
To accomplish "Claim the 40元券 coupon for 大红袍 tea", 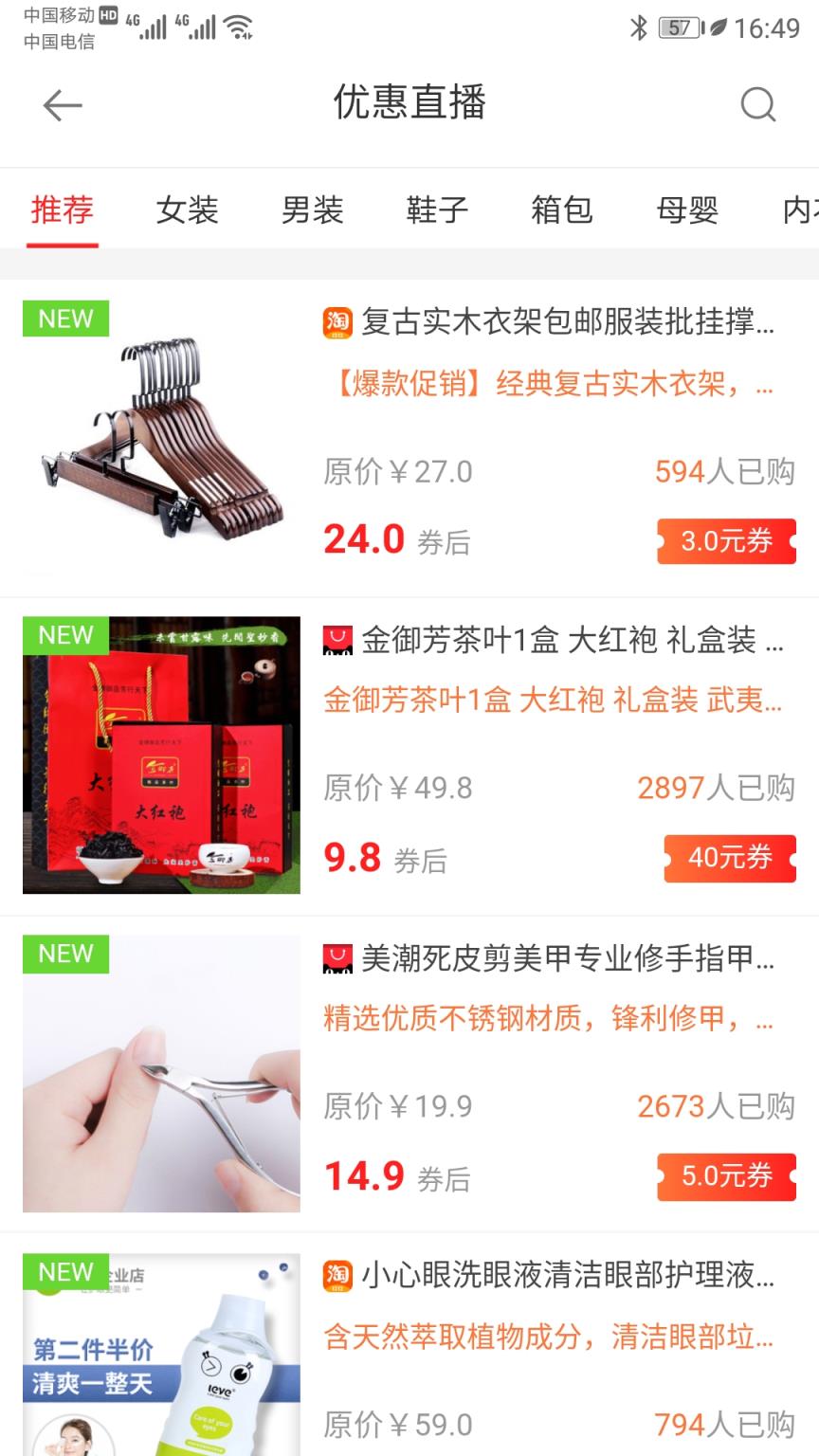I will tap(730, 858).
